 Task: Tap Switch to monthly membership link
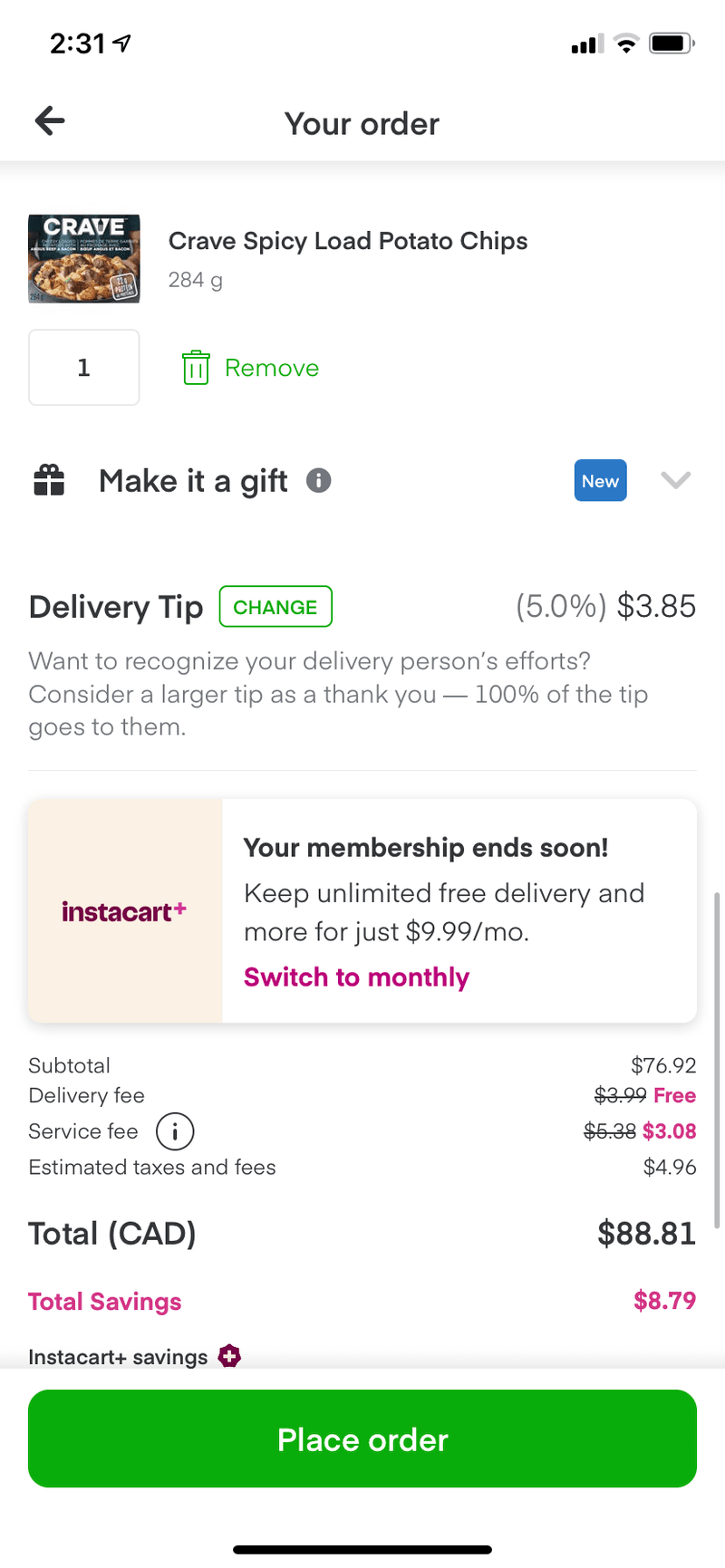356,977
